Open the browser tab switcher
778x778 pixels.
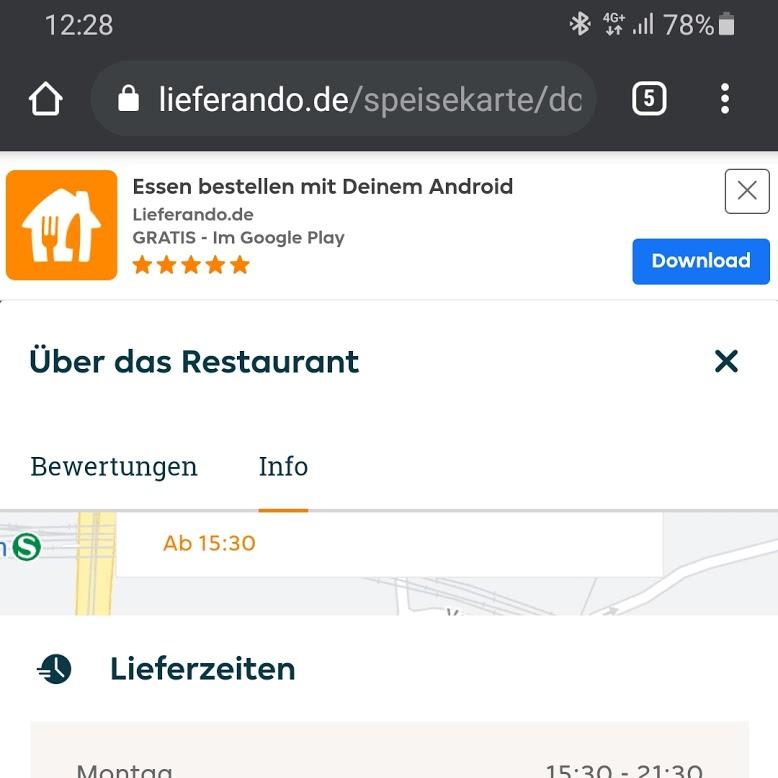(x=649, y=98)
